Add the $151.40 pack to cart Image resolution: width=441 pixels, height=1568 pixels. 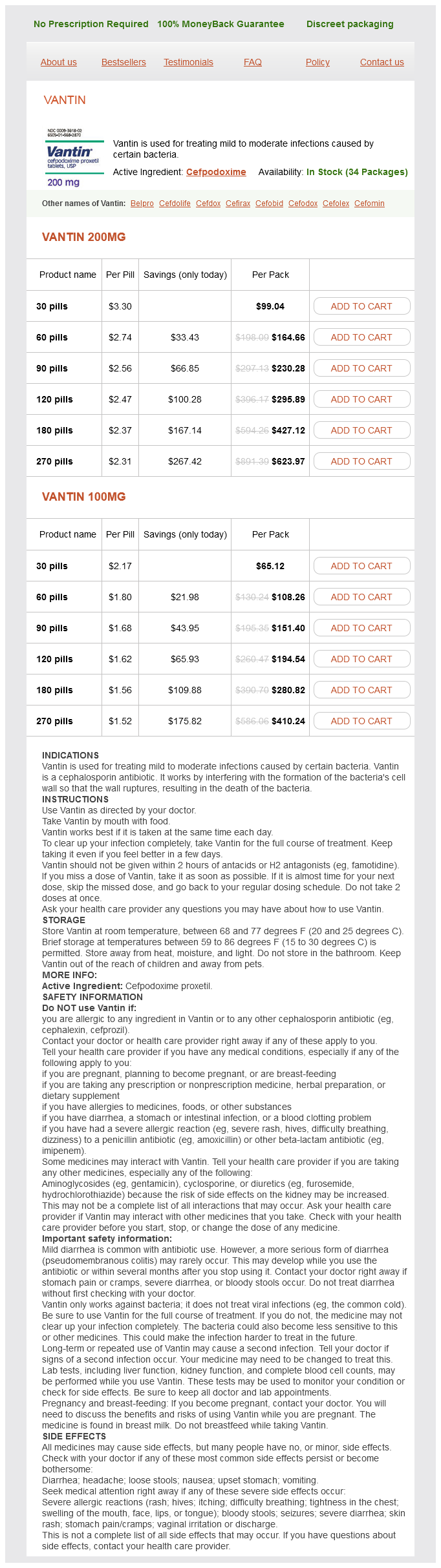coord(361,628)
